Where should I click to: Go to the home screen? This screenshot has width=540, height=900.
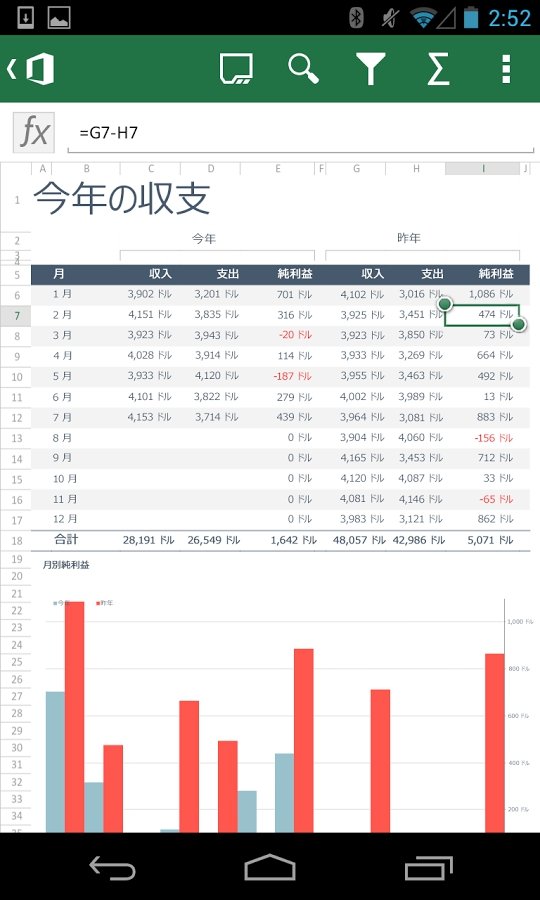pos(270,867)
